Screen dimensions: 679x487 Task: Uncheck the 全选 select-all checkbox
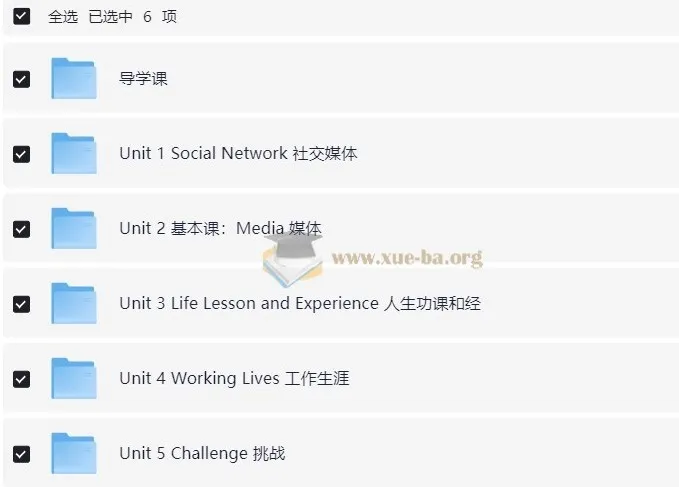click(21, 16)
